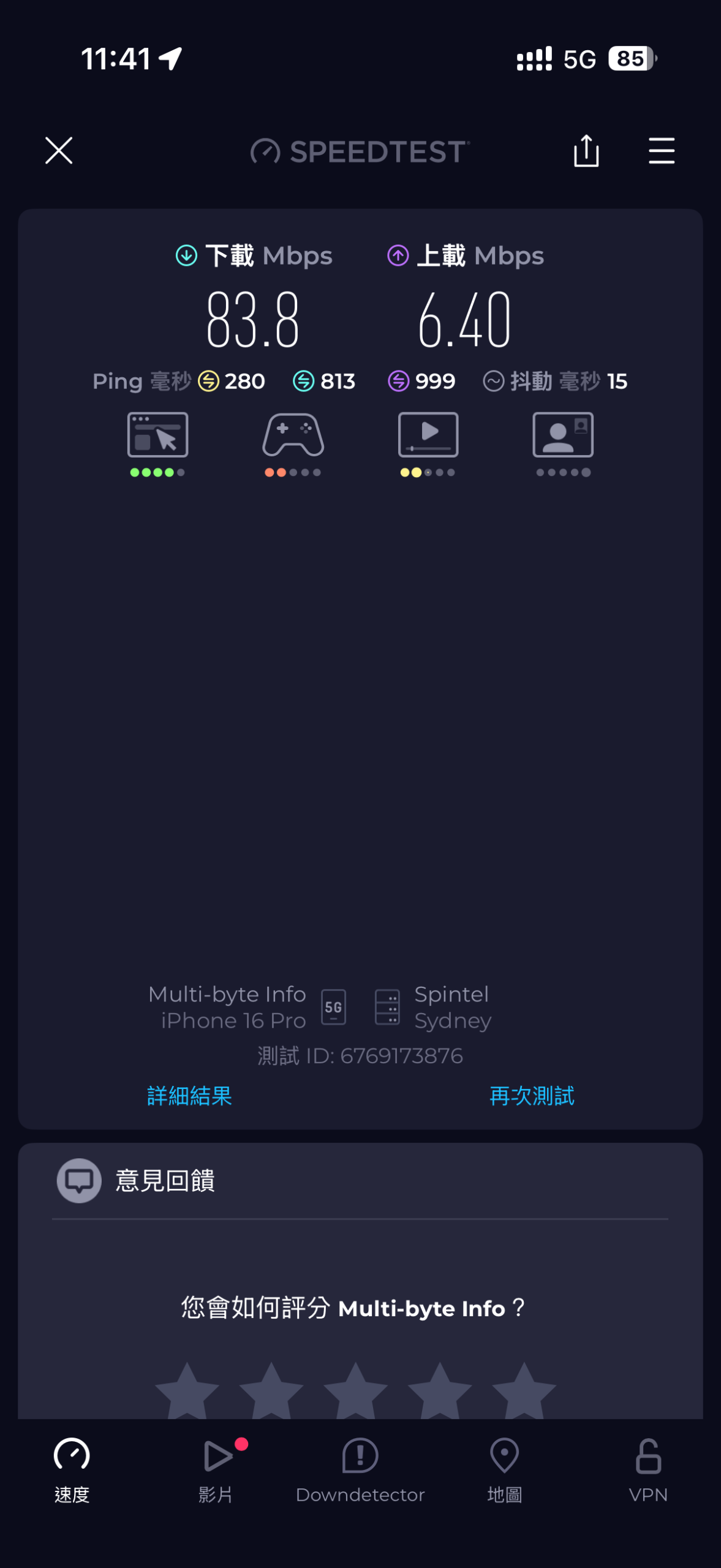This screenshot has height=1568, width=721.
Task: Rate Multi-byte Info one star
Action: click(x=187, y=1392)
